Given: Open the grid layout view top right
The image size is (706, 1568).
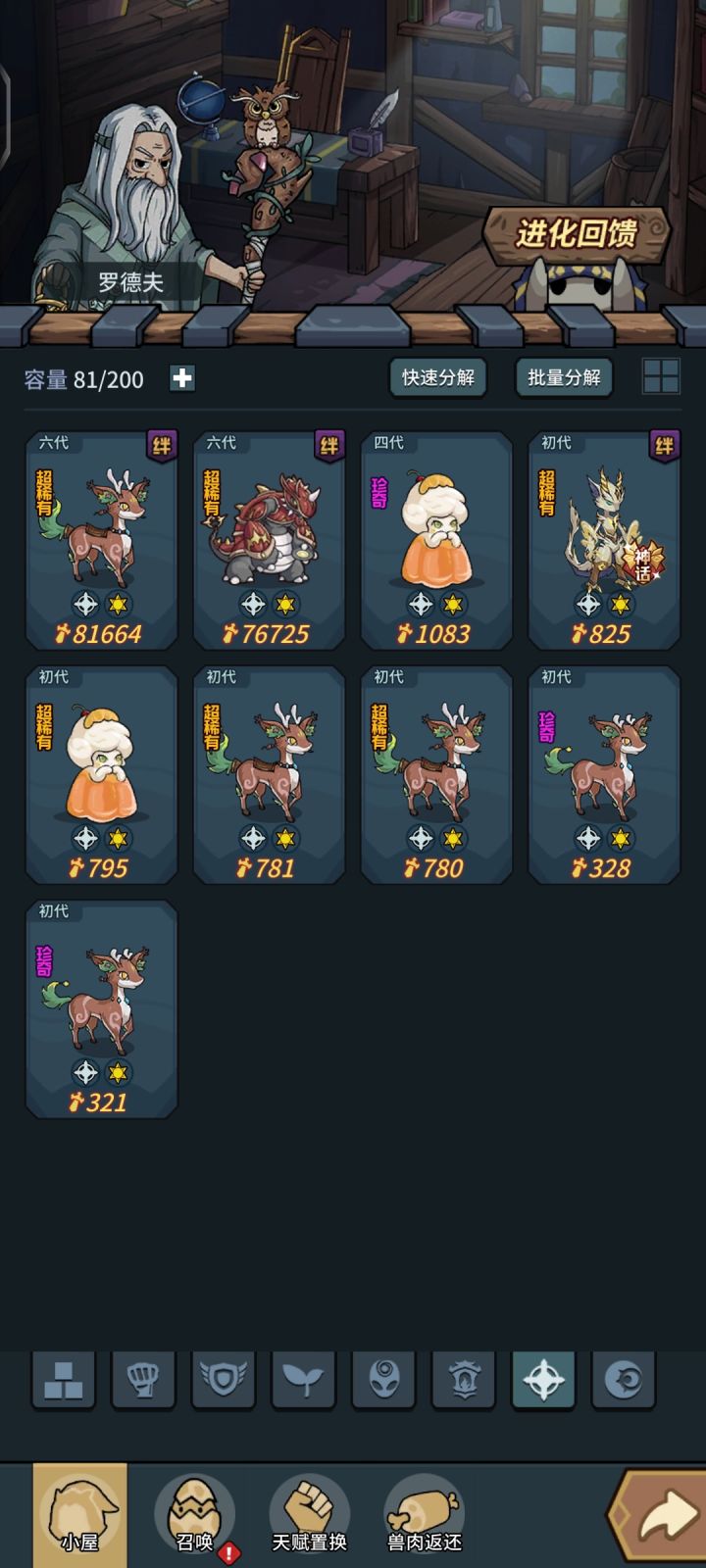Looking at the screenshot, I should tap(662, 377).
